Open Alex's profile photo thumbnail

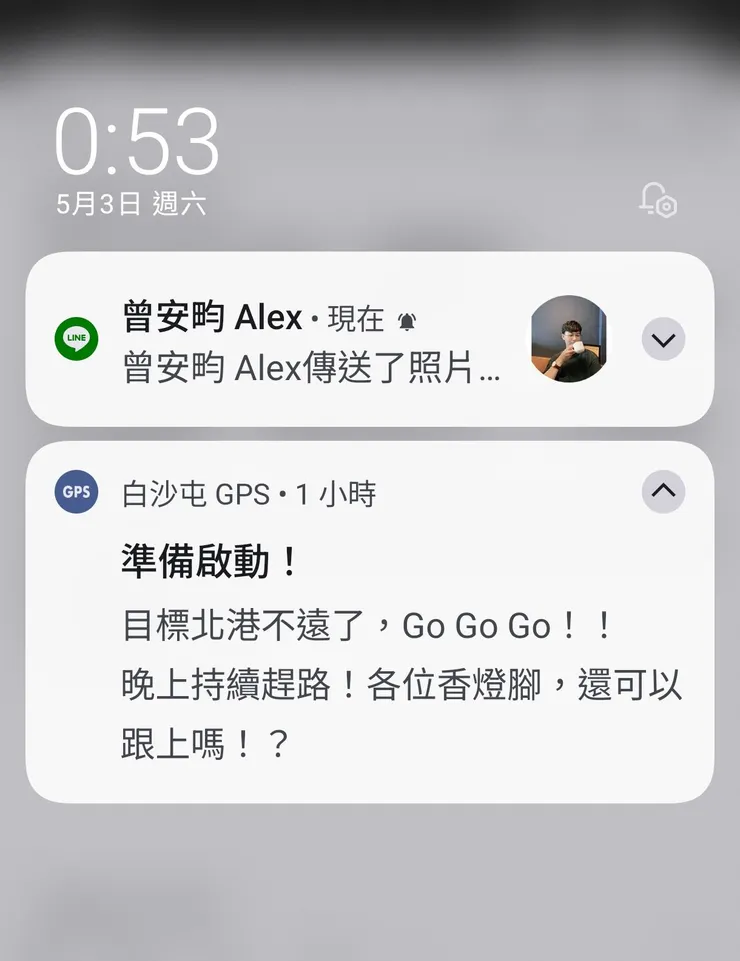[x=568, y=340]
